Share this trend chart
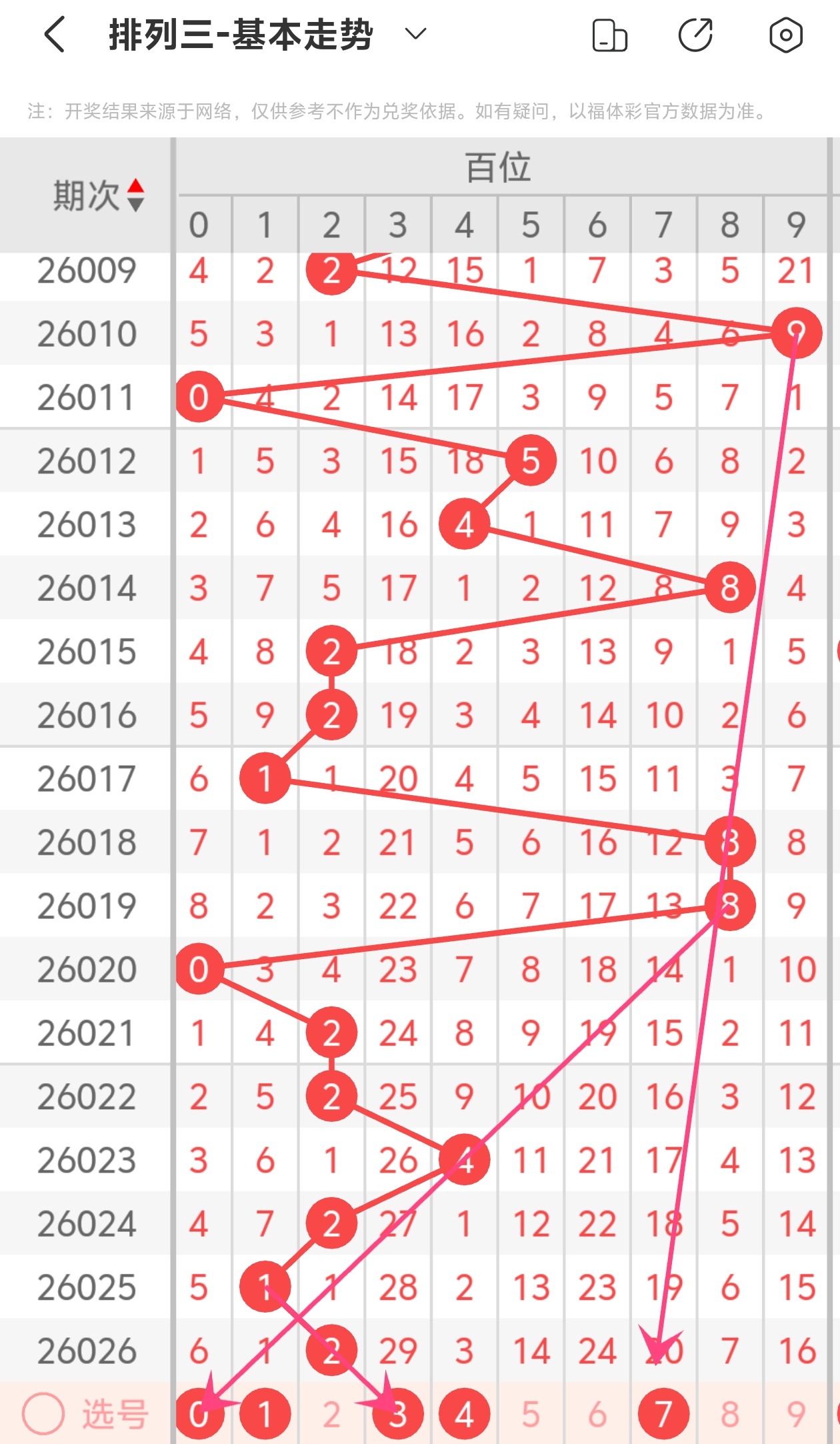 (695, 35)
